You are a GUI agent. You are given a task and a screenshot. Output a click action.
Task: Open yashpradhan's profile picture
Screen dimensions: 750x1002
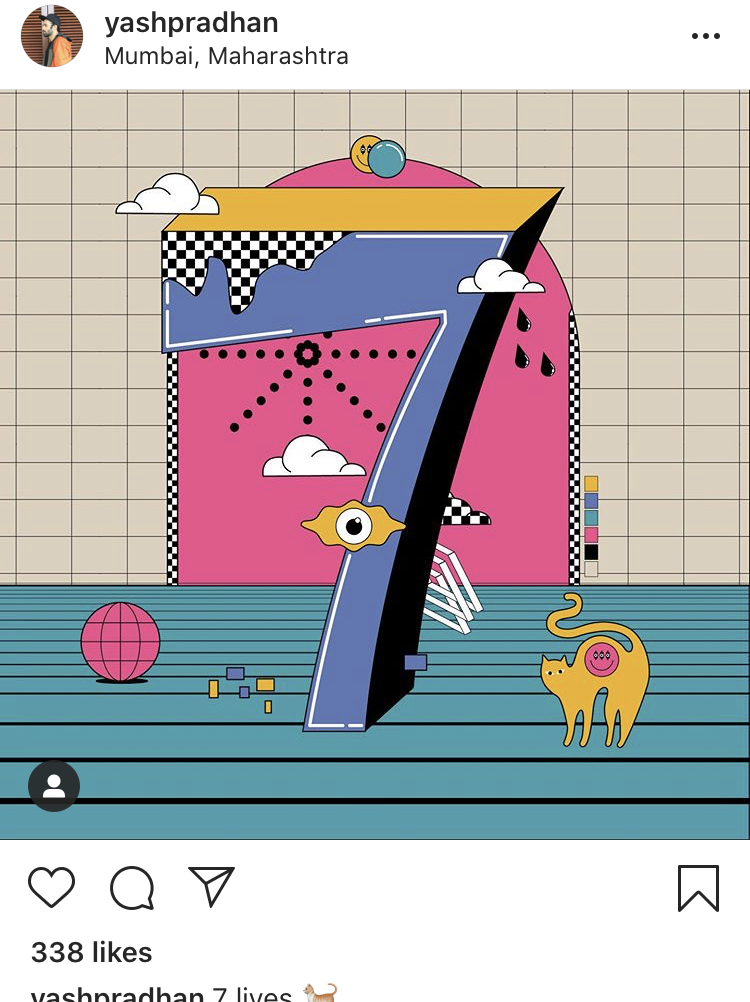(x=51, y=36)
